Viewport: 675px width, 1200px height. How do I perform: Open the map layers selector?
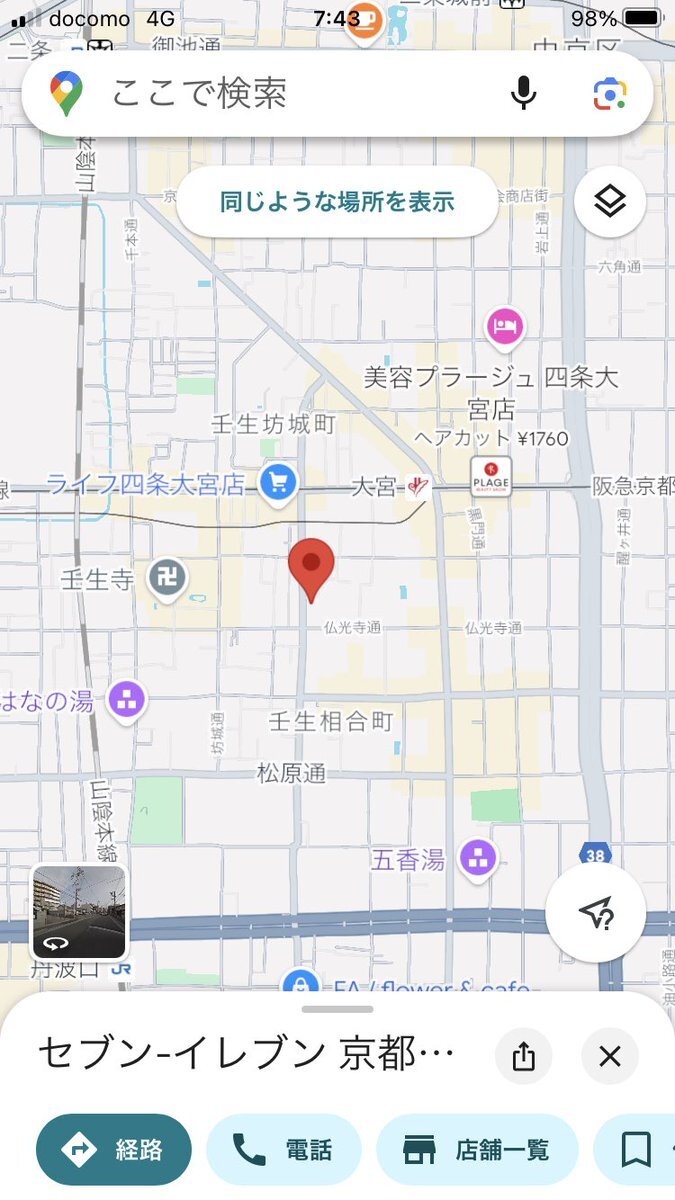[x=609, y=202]
